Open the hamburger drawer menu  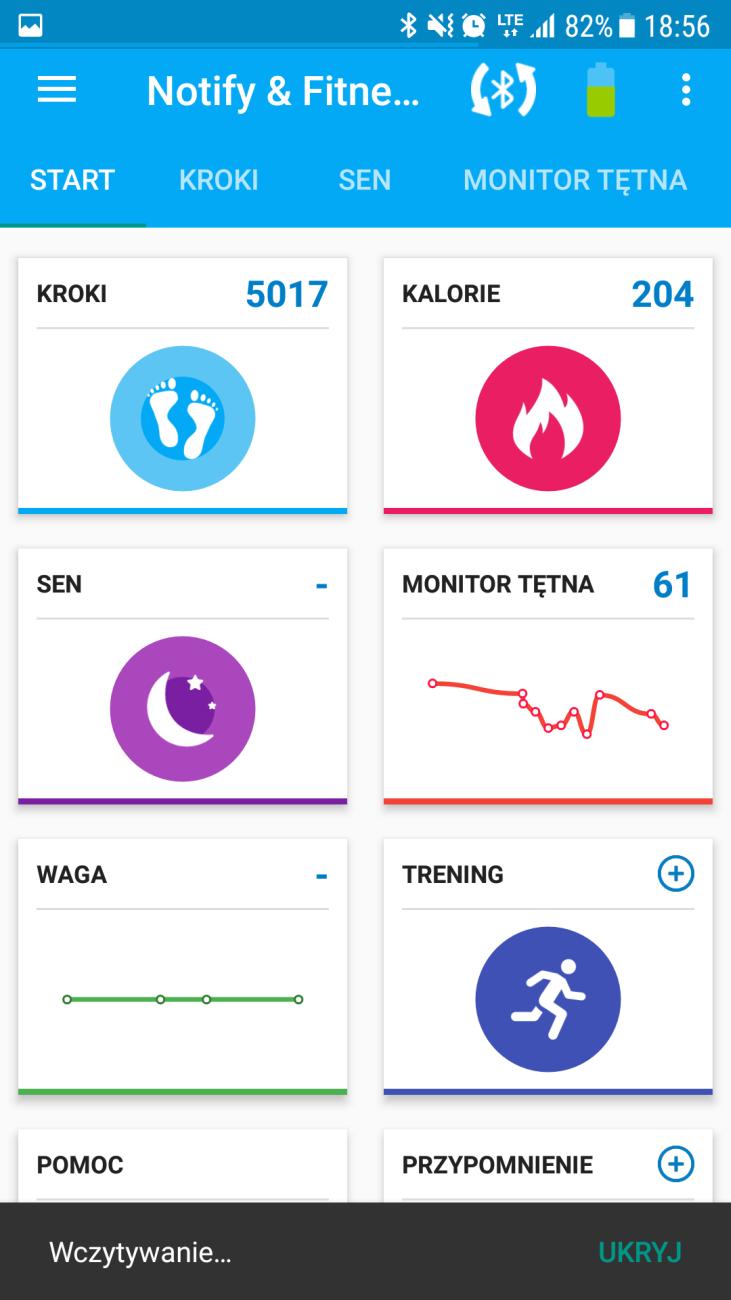[x=57, y=91]
